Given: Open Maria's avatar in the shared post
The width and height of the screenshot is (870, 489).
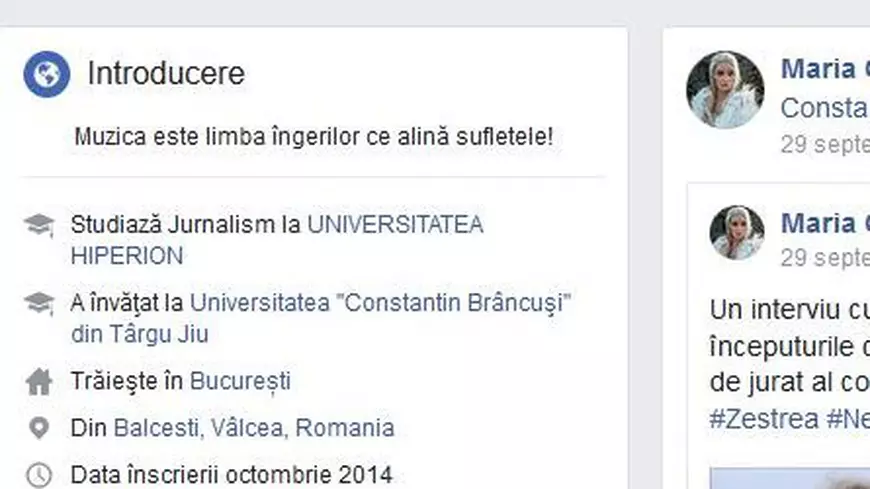Looking at the screenshot, I should [737, 233].
